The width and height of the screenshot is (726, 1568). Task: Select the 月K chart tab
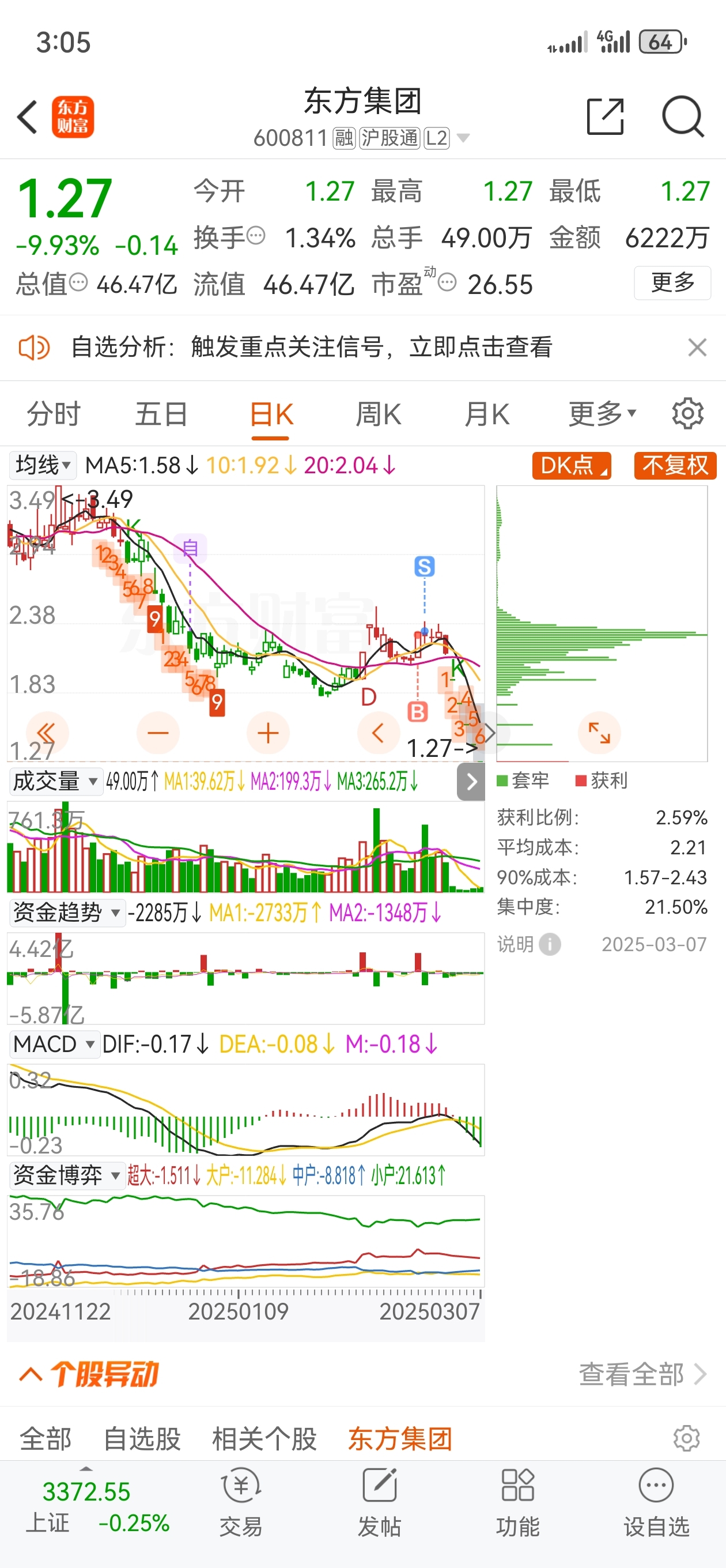pos(486,414)
